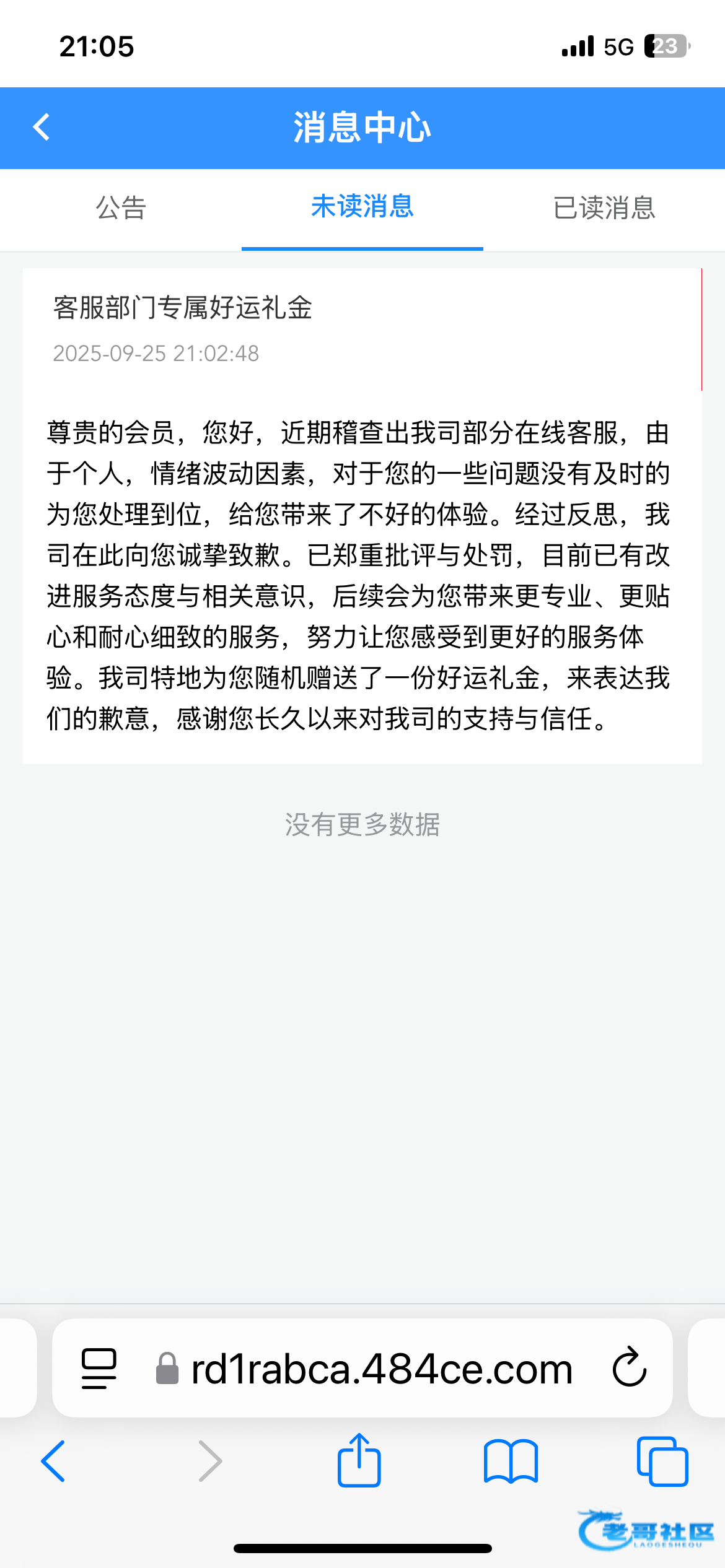Open Safari bookmarks
The image size is (725, 1568).
pyautogui.click(x=511, y=1461)
